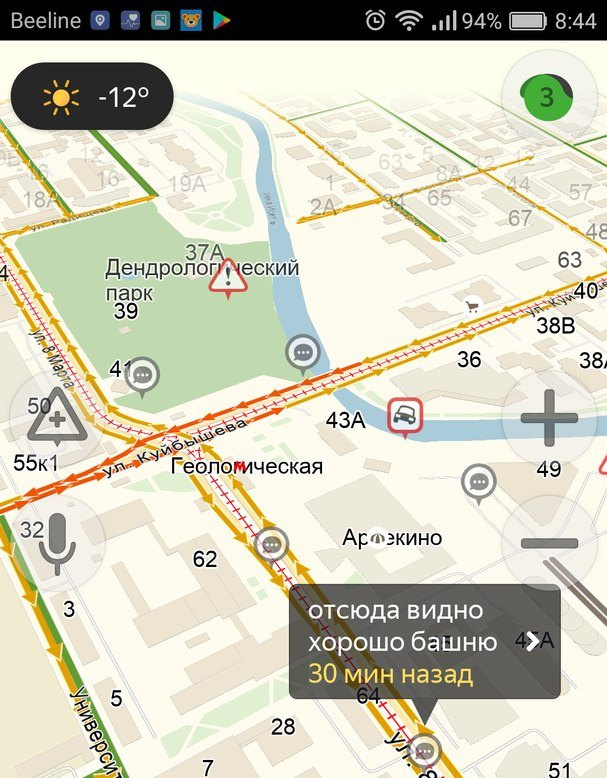
Task: Open the comment marker by the river bend
Action: pos(302,352)
